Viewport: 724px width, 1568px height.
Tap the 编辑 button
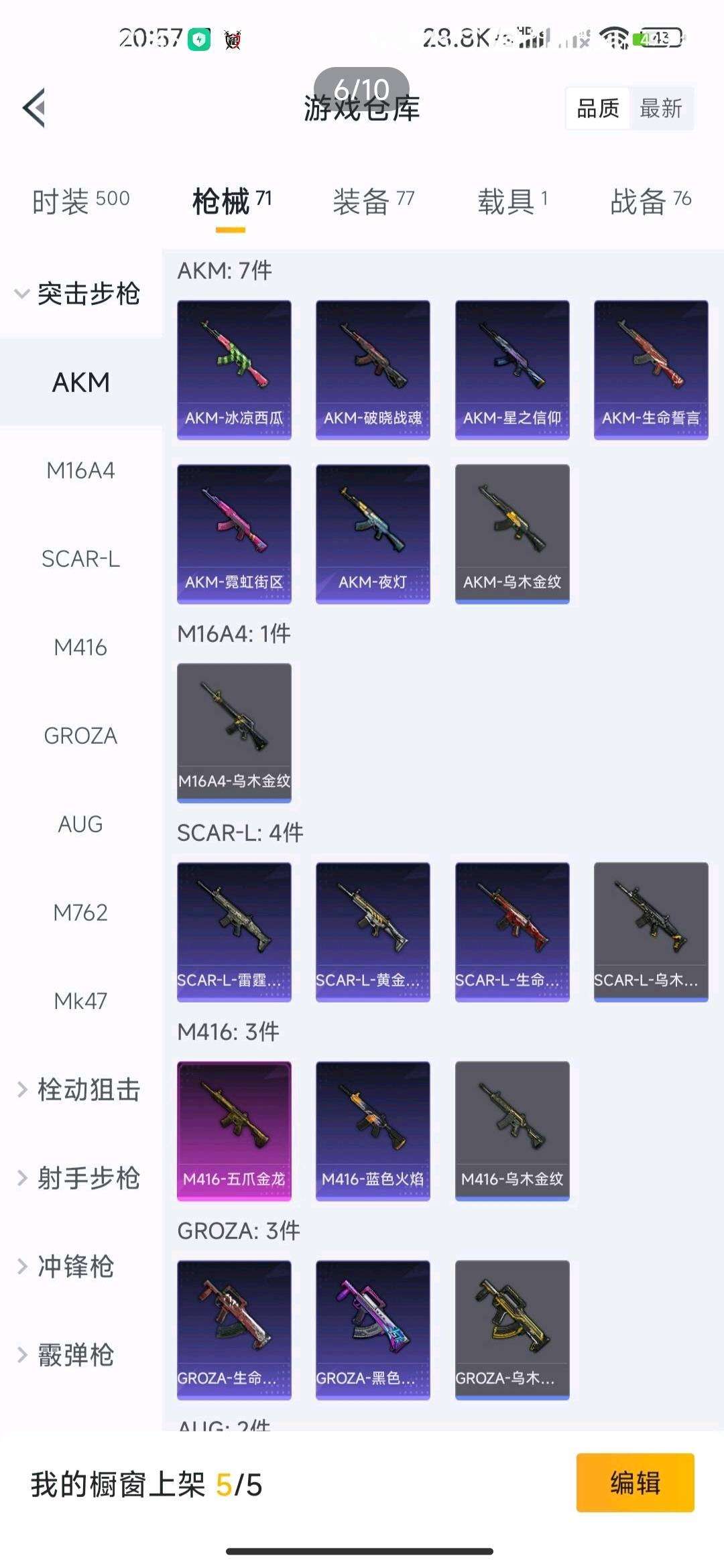(x=635, y=1482)
